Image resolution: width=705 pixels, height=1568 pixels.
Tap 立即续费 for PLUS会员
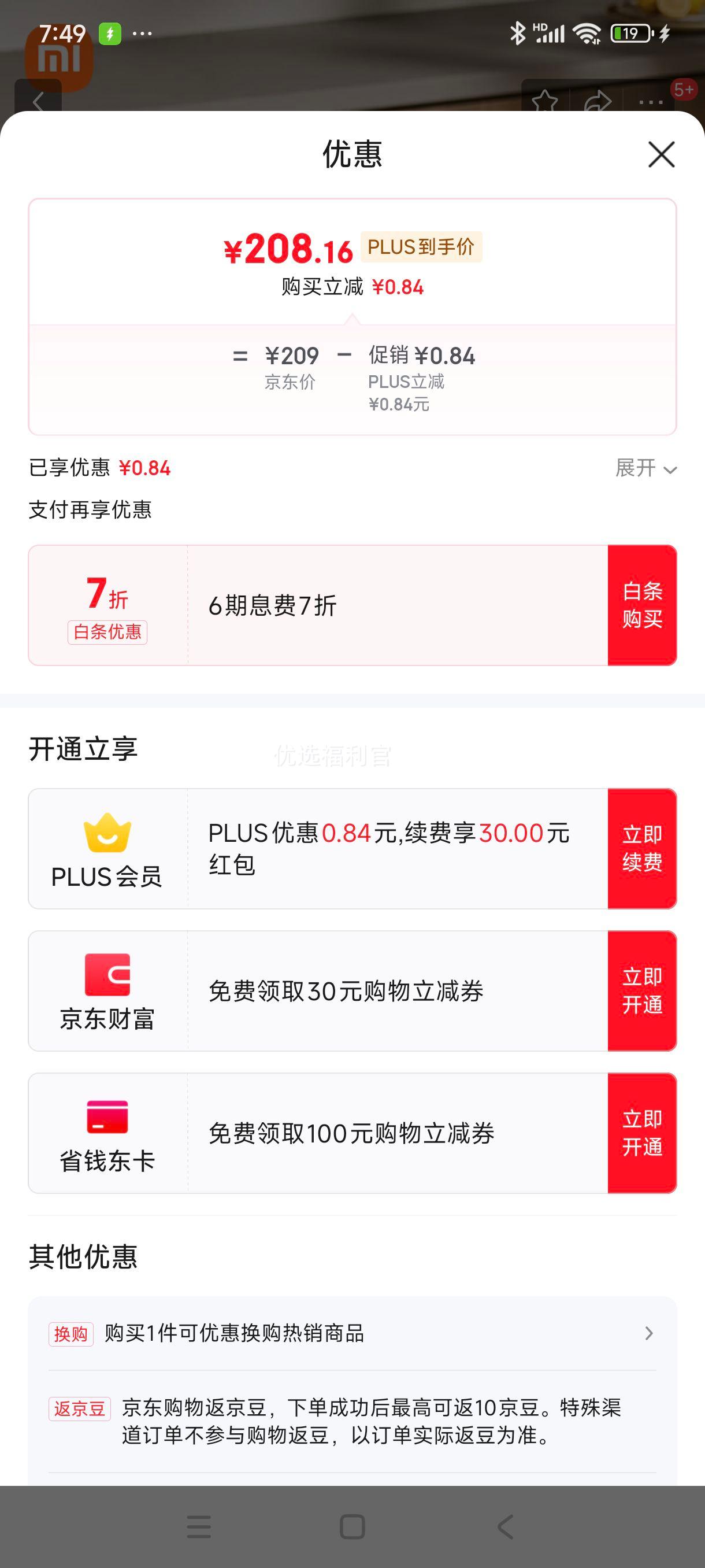(642, 849)
